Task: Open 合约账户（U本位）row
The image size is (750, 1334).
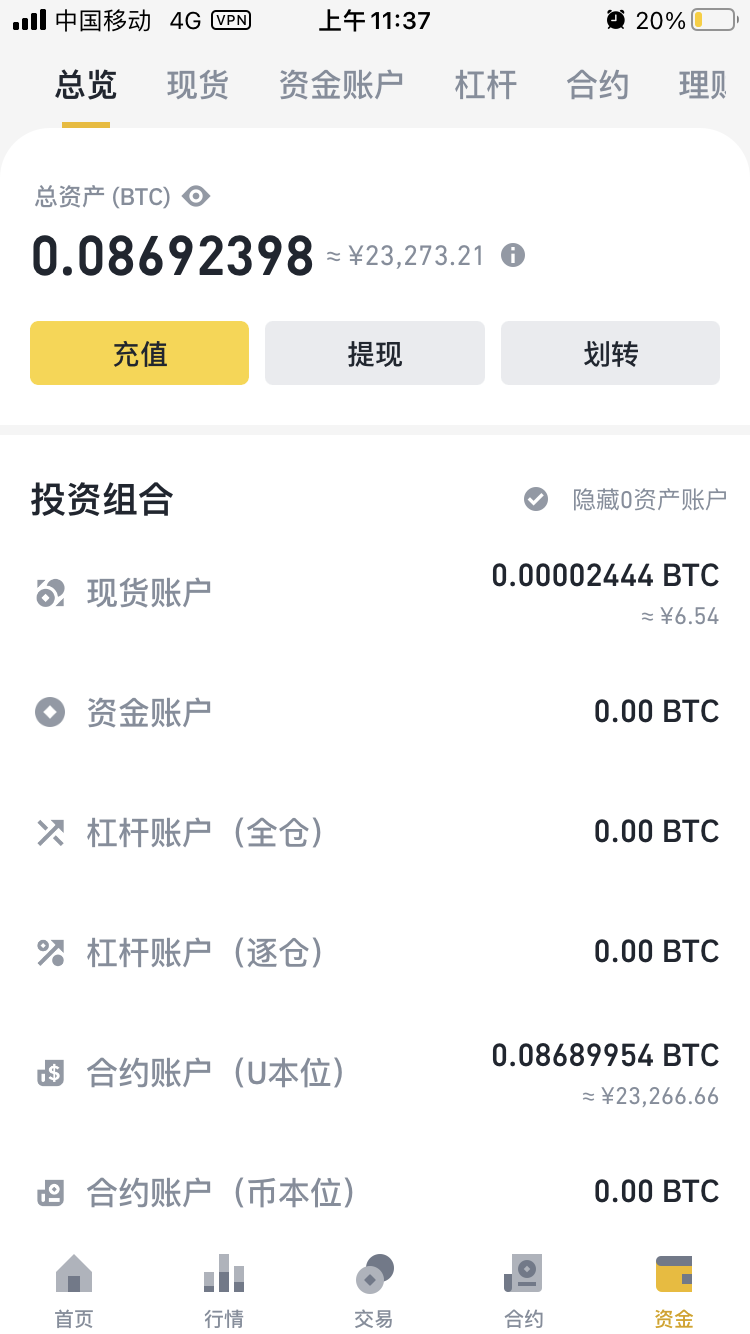Action: click(375, 1073)
